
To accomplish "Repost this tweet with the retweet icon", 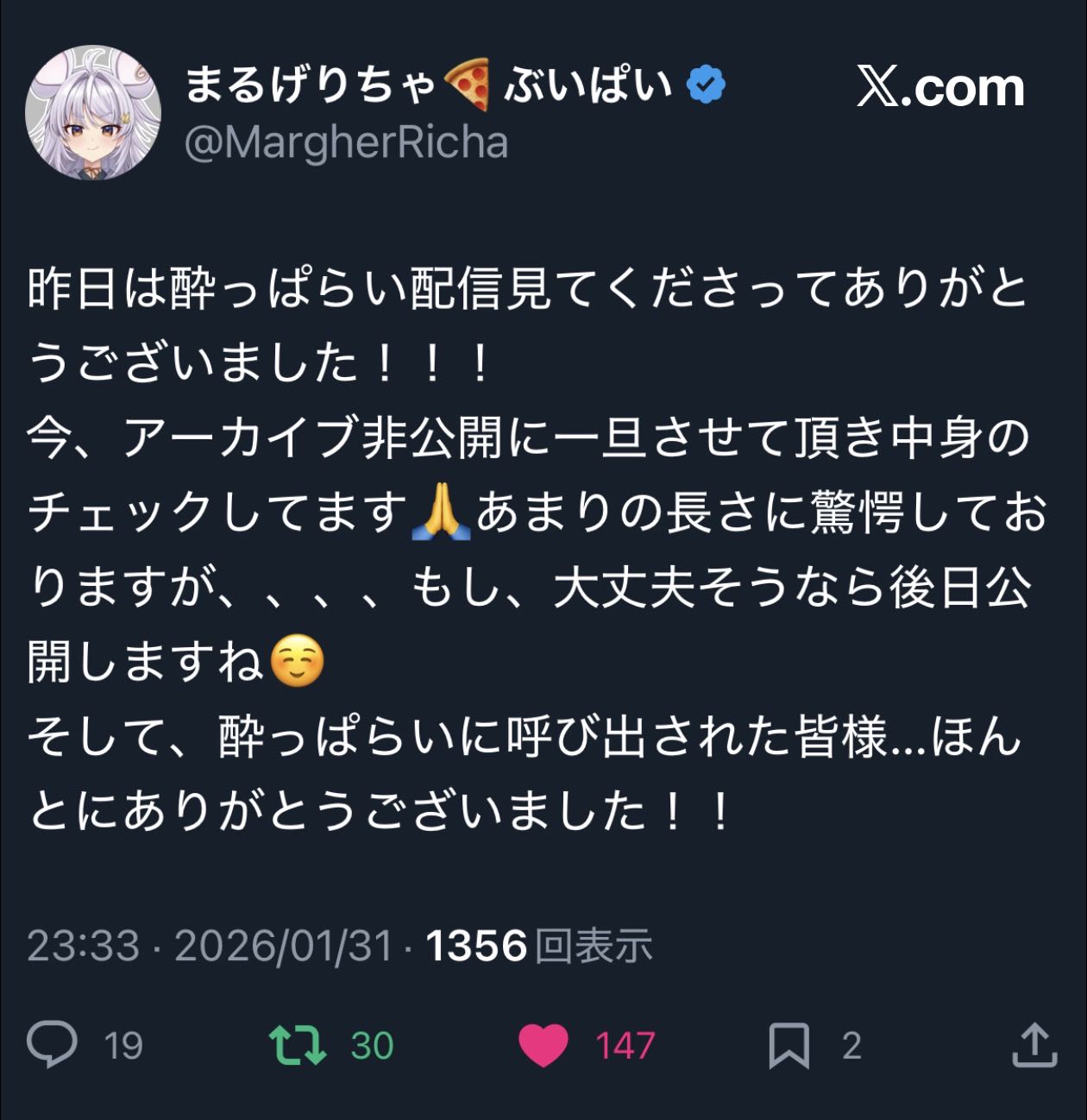I will click(x=298, y=1045).
